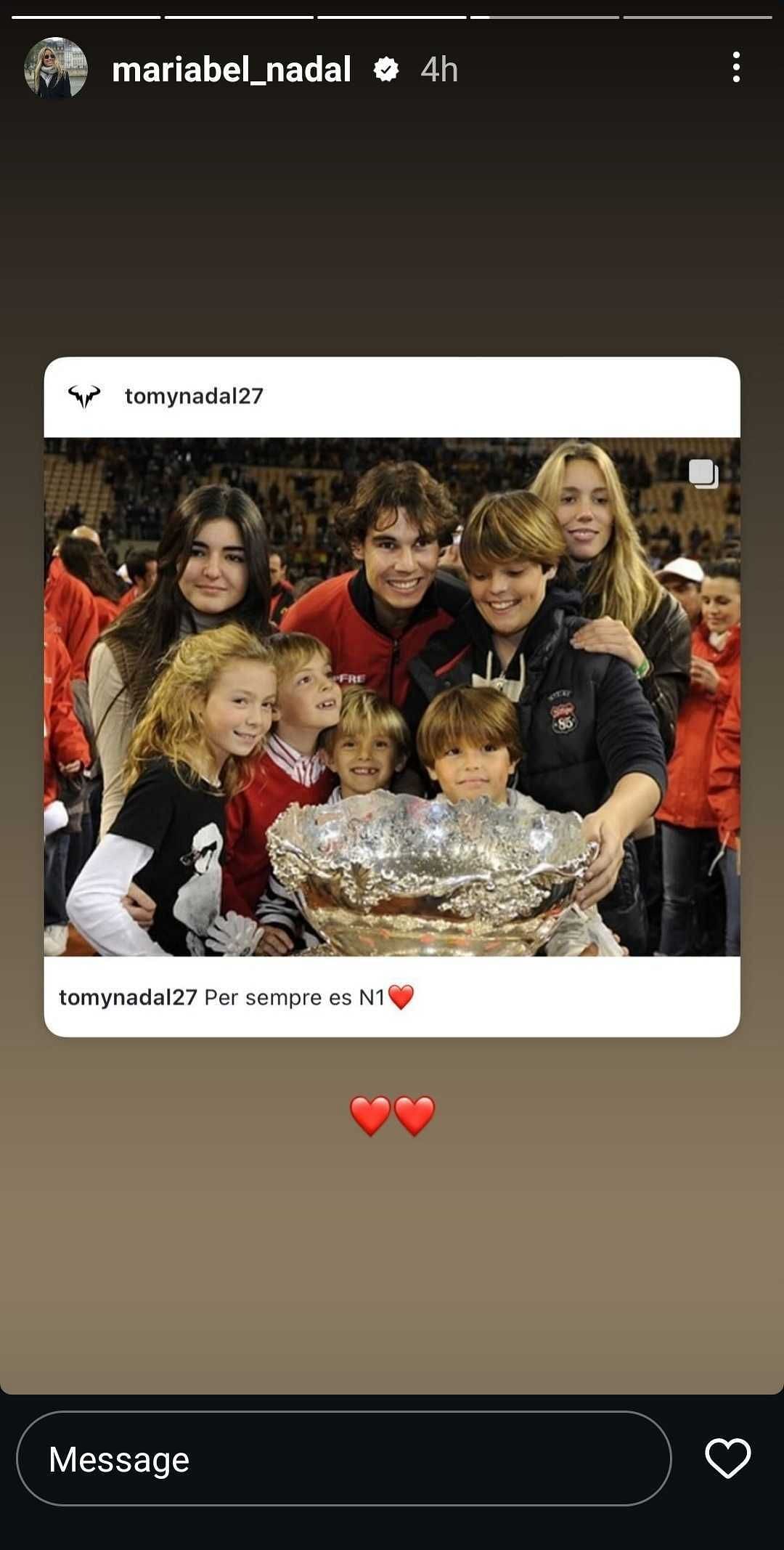
Task: Tap the mariabel_nadal username
Action: (232, 70)
